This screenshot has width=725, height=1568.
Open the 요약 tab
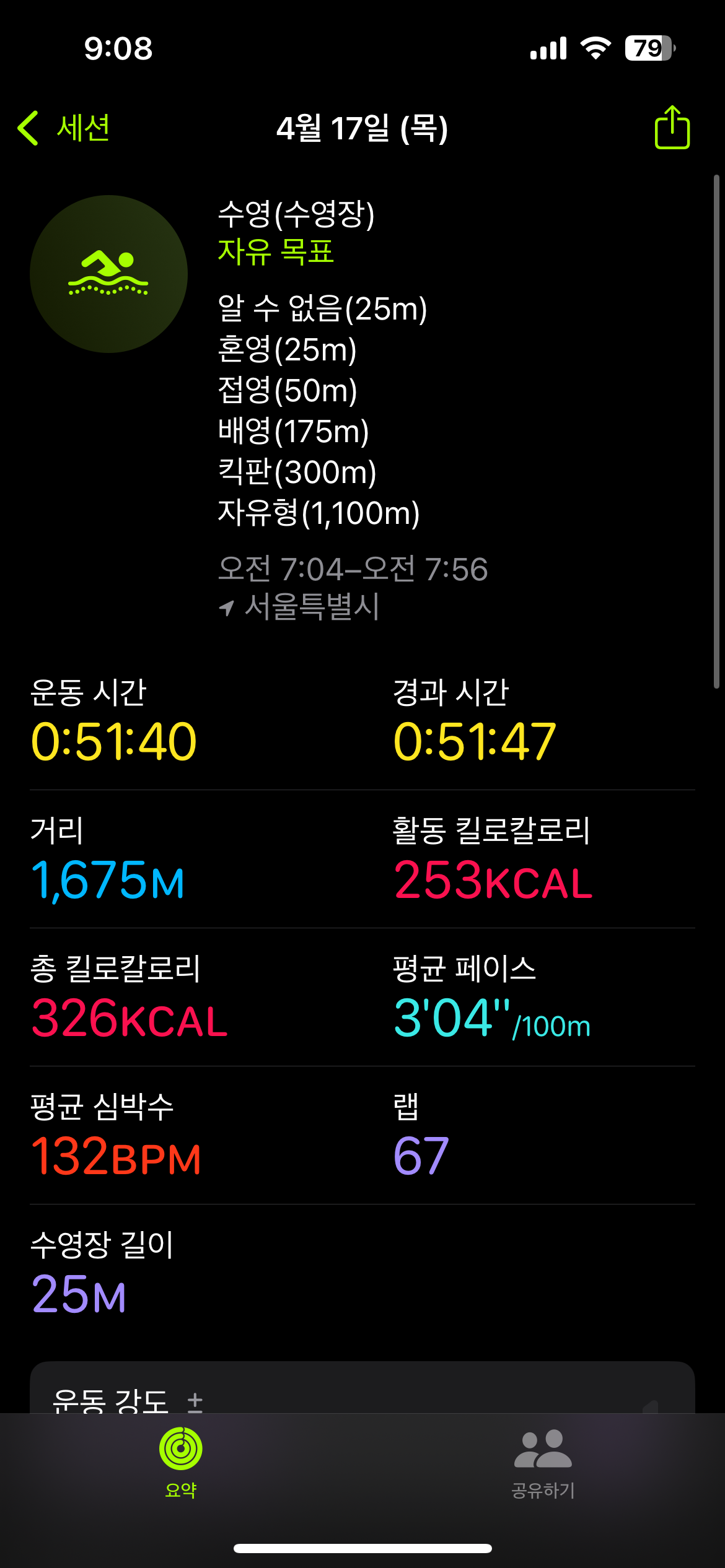click(x=181, y=1463)
